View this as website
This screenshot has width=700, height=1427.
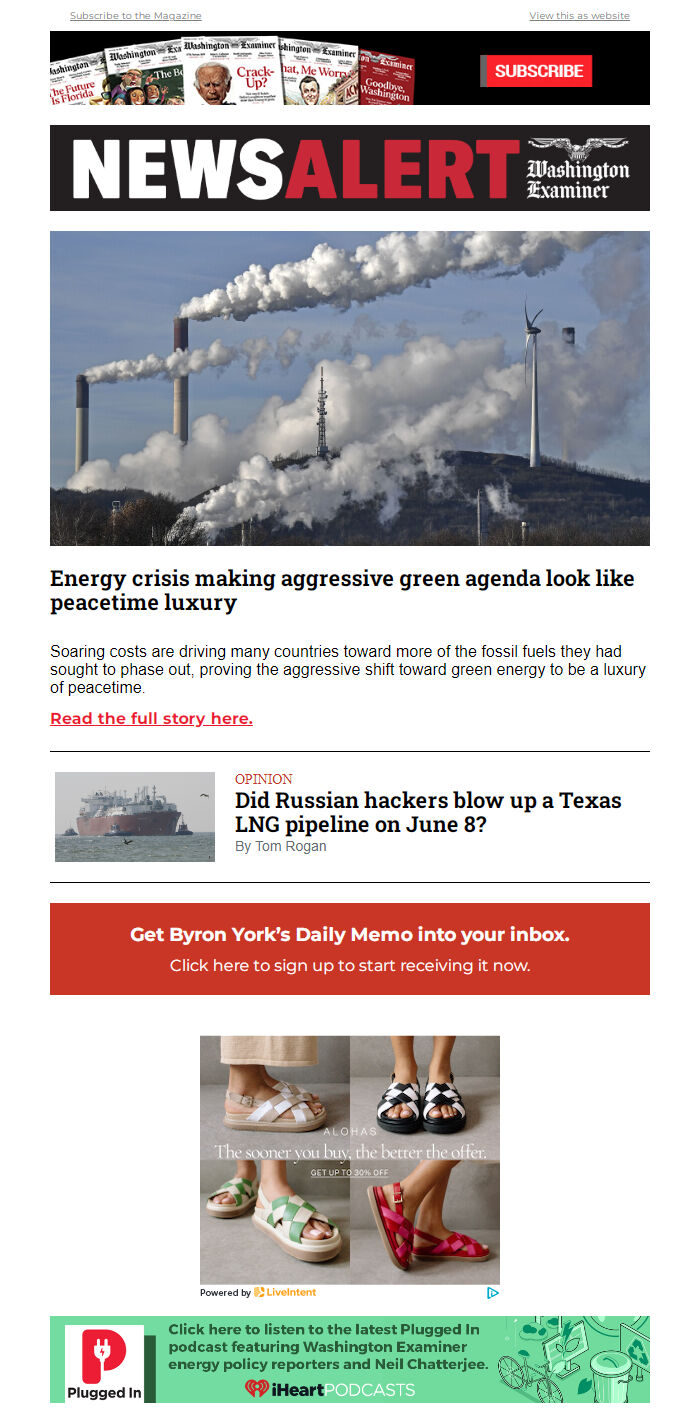point(579,16)
